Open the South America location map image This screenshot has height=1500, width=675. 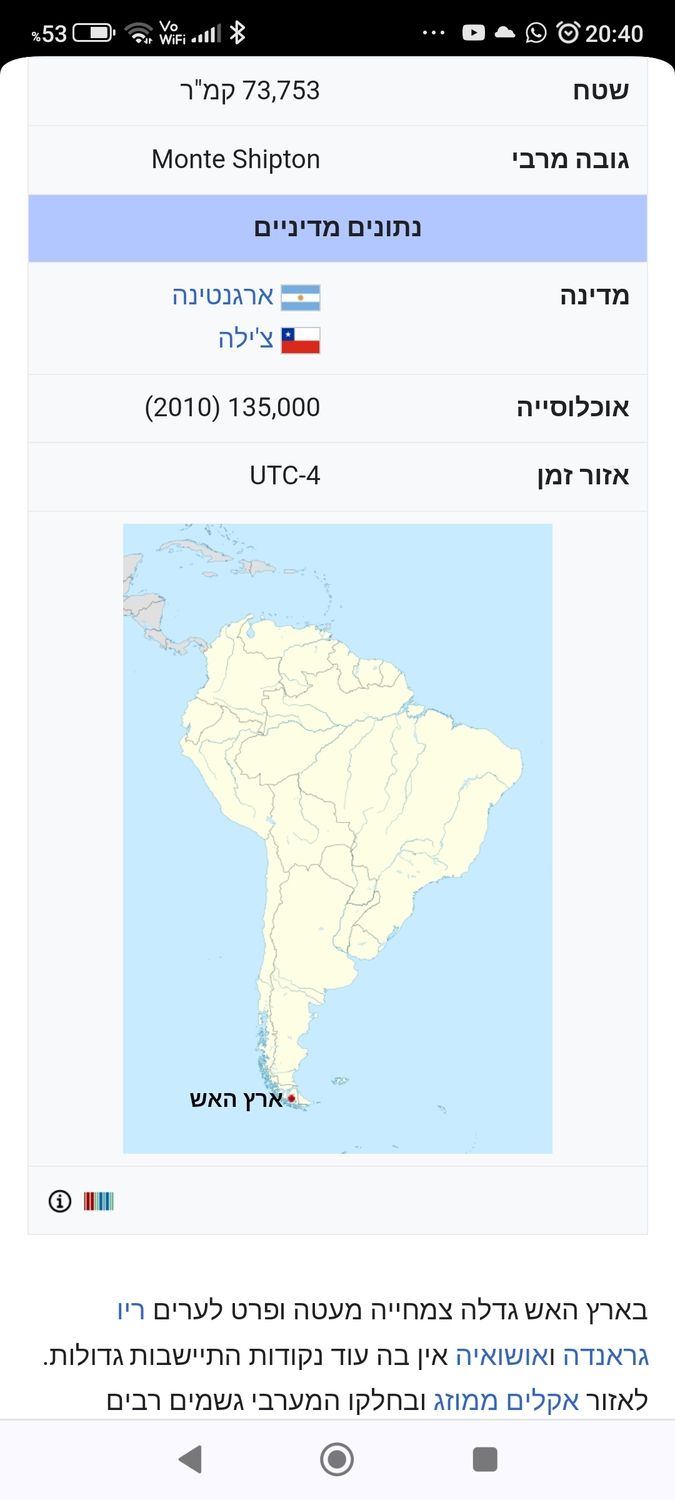coord(337,838)
